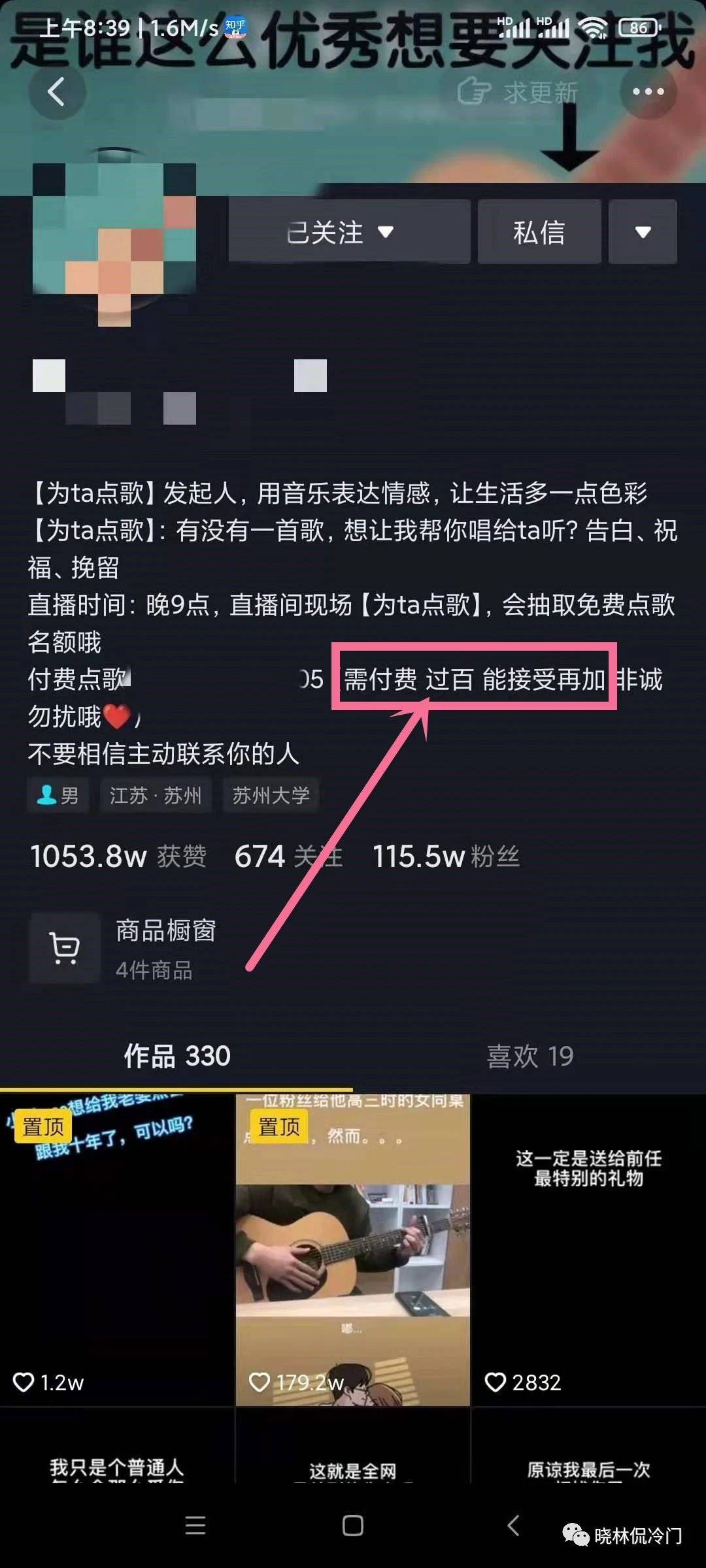Viewport: 706px width, 1568px height.
Task: Tap the system home button
Action: pyautogui.click(x=353, y=1526)
